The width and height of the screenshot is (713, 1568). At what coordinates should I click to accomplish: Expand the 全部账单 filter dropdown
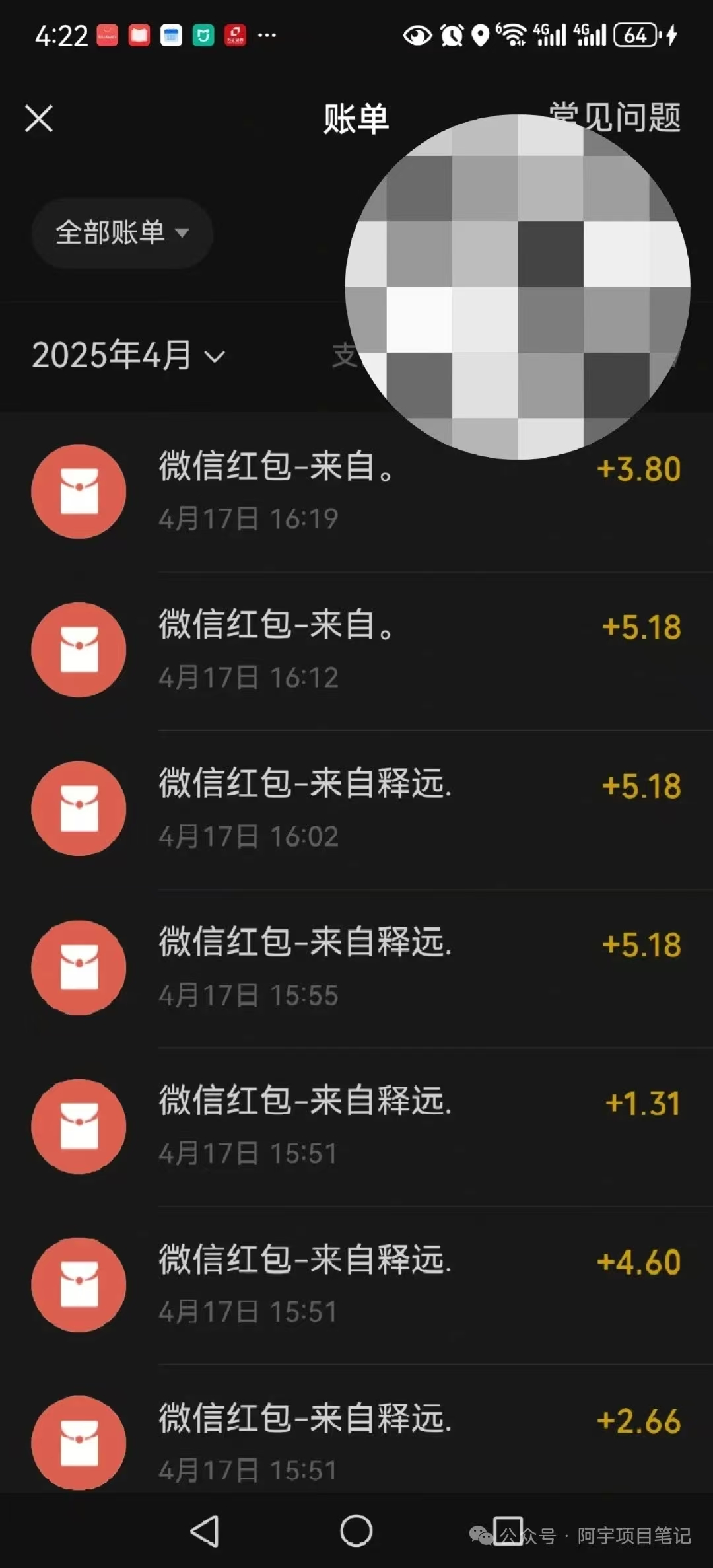pyautogui.click(x=122, y=232)
